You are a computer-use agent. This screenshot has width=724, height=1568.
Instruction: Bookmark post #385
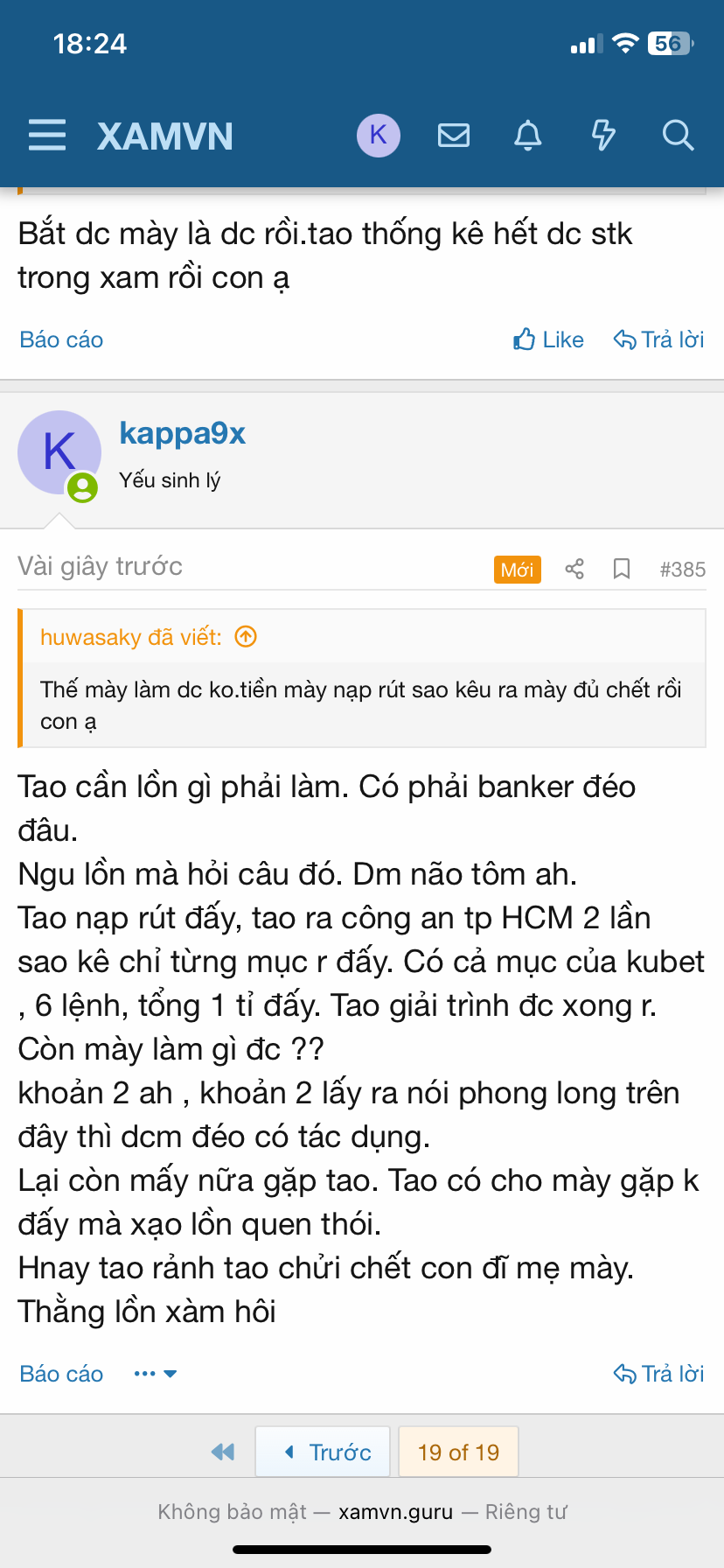point(622,570)
